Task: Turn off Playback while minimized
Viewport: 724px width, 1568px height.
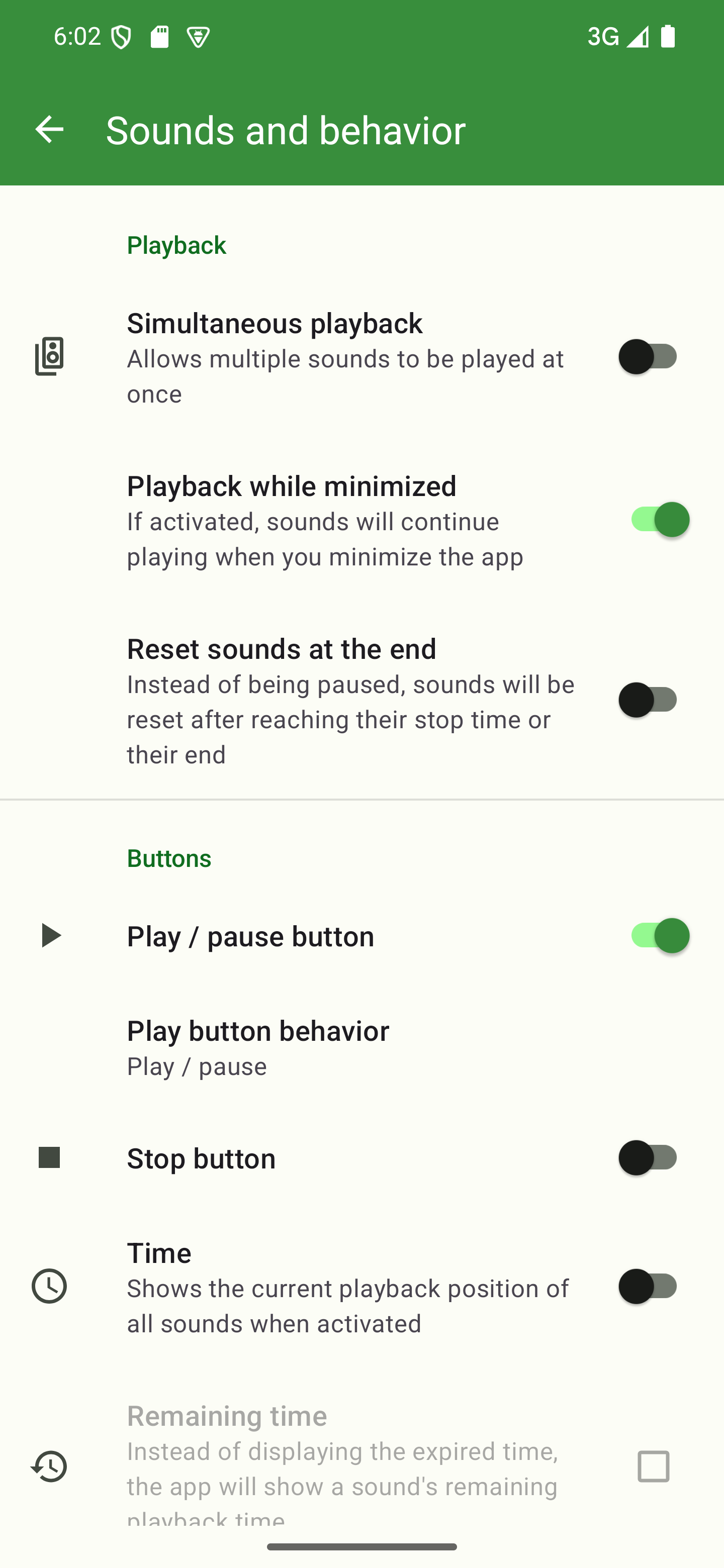Action: point(658,520)
